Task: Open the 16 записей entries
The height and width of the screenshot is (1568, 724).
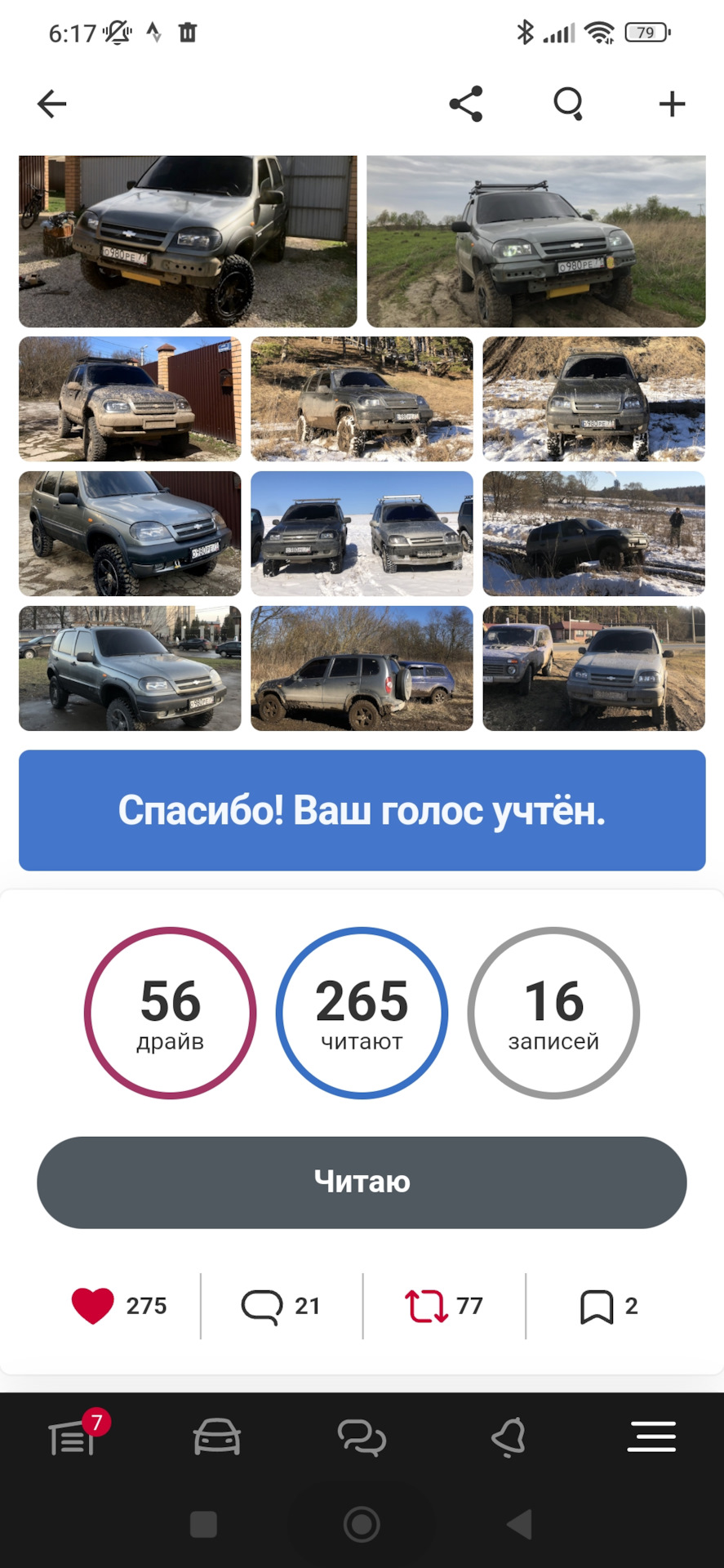Action: [553, 1013]
